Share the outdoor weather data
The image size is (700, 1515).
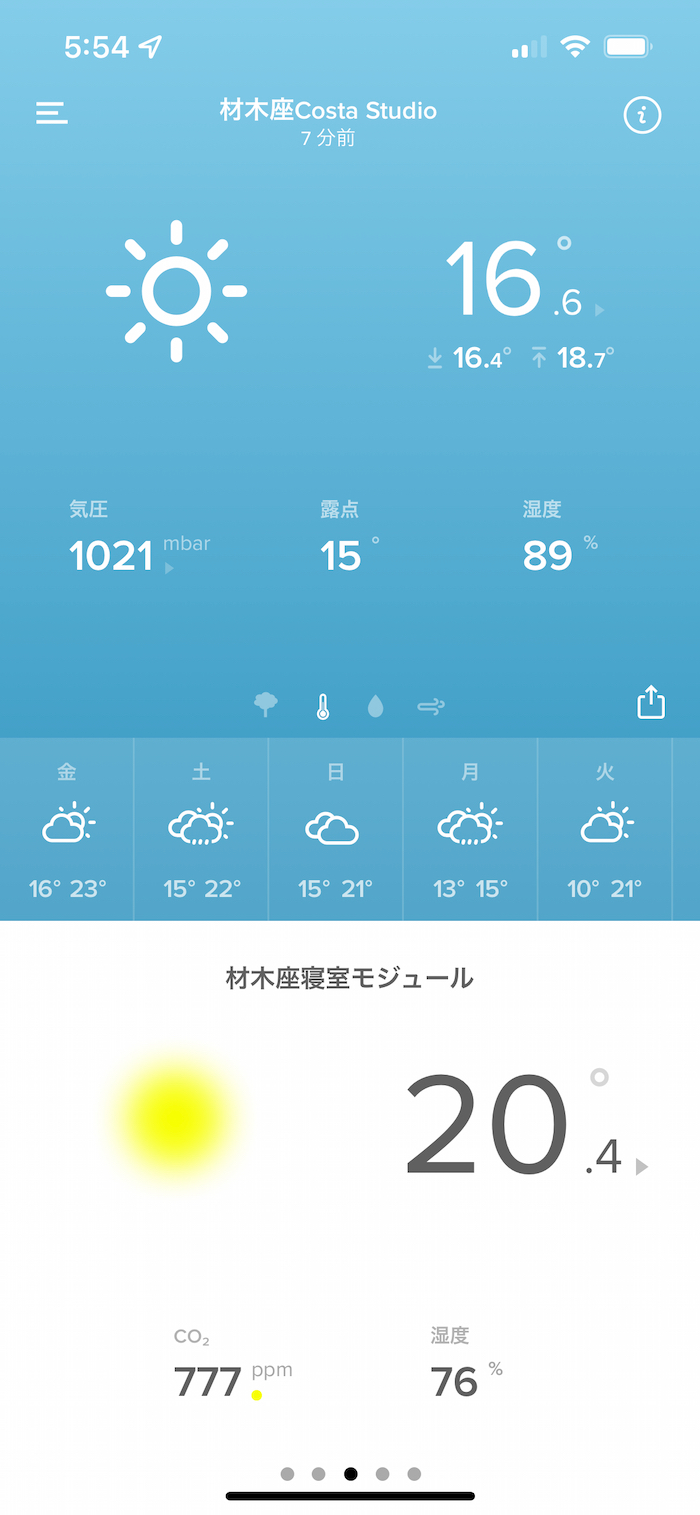pyautogui.click(x=651, y=702)
